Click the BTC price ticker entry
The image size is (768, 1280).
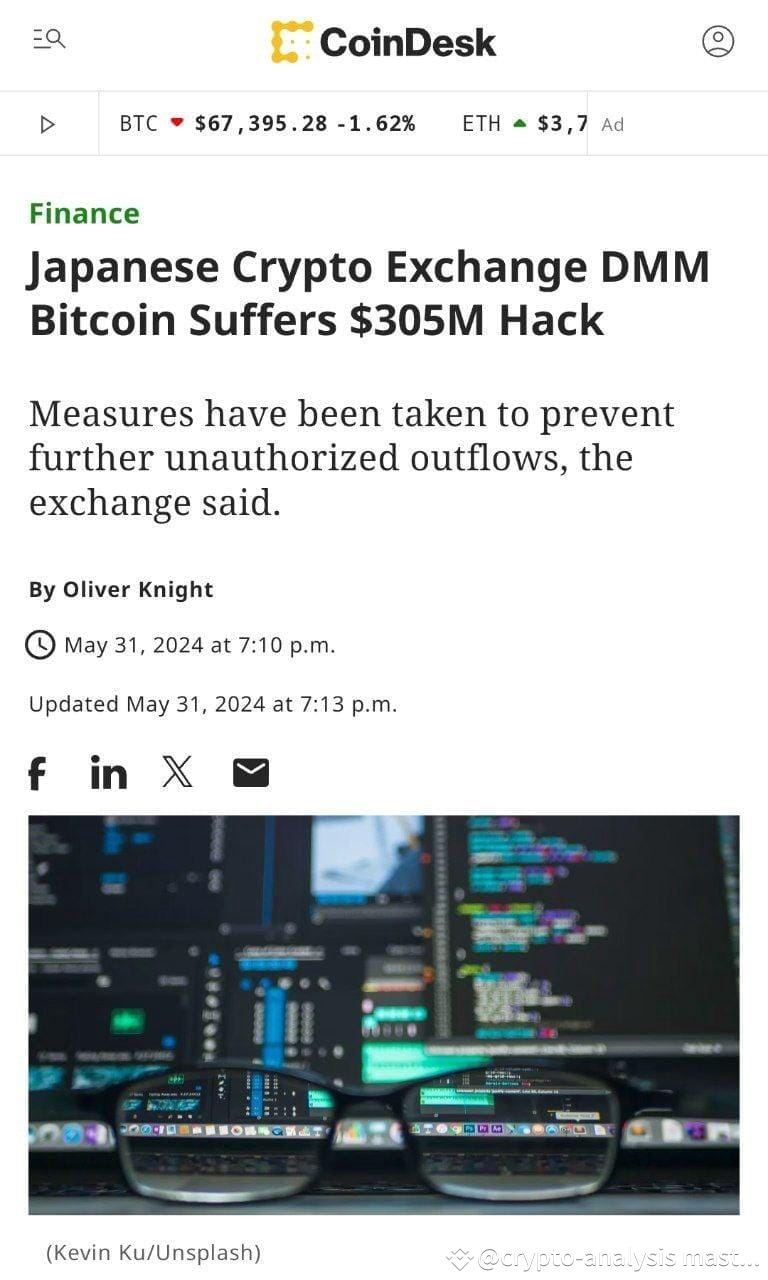point(270,123)
